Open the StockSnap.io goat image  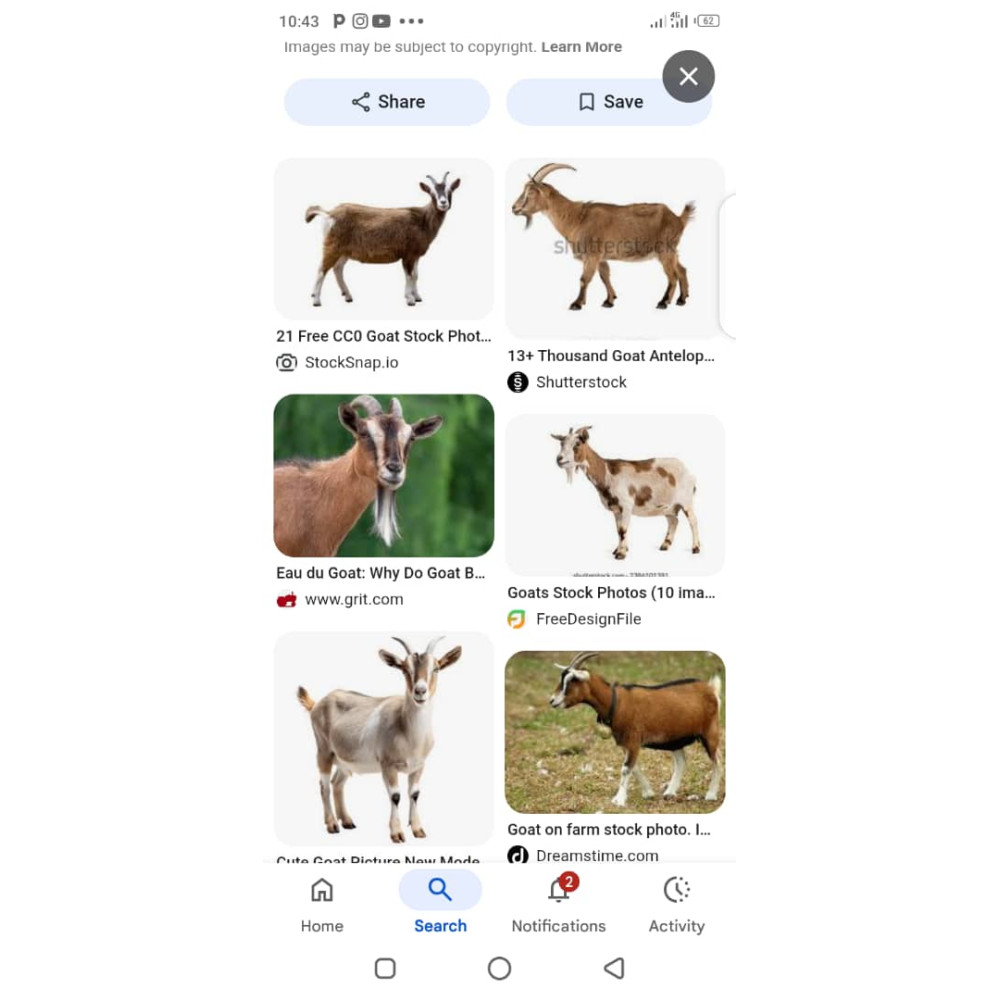coord(384,239)
